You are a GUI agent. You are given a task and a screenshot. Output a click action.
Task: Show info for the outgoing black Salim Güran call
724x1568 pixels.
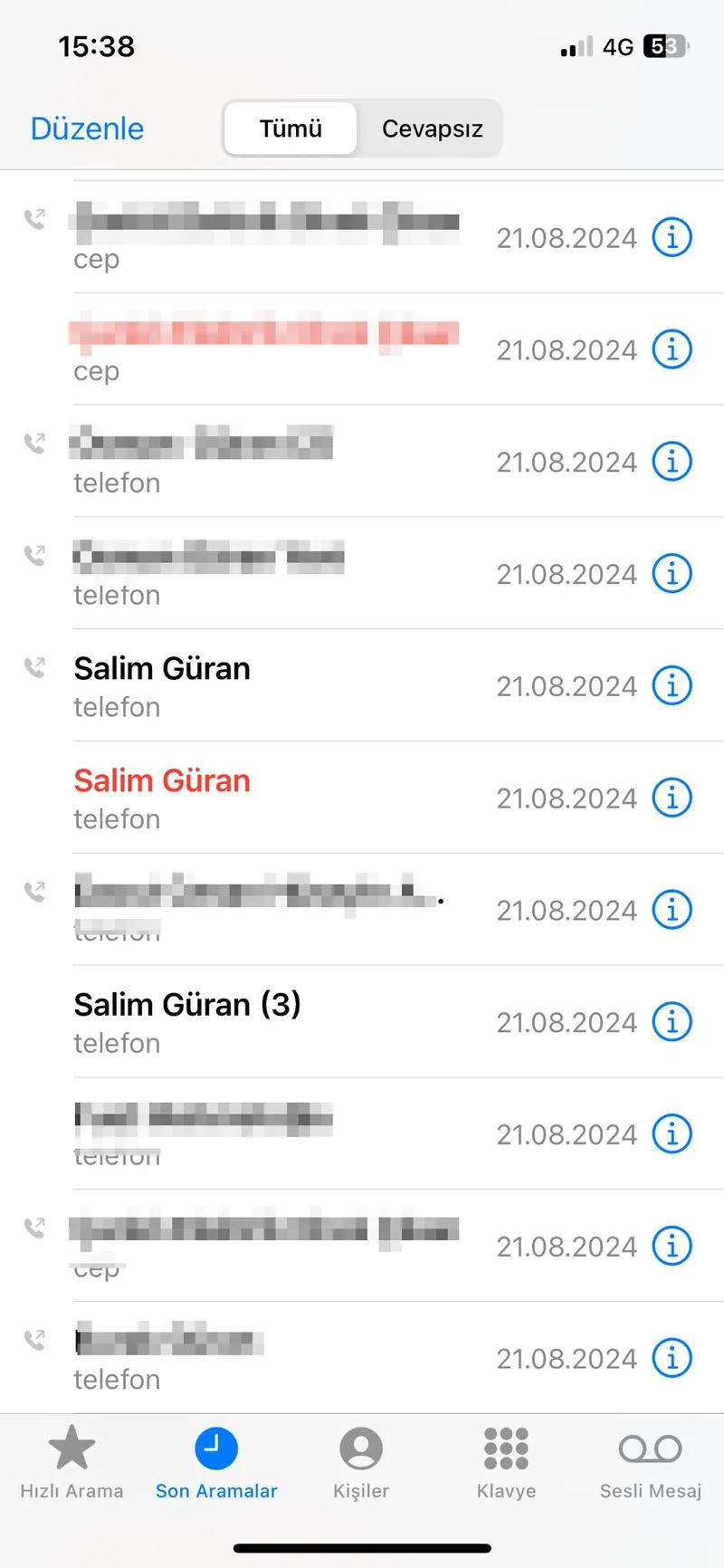[x=672, y=685]
